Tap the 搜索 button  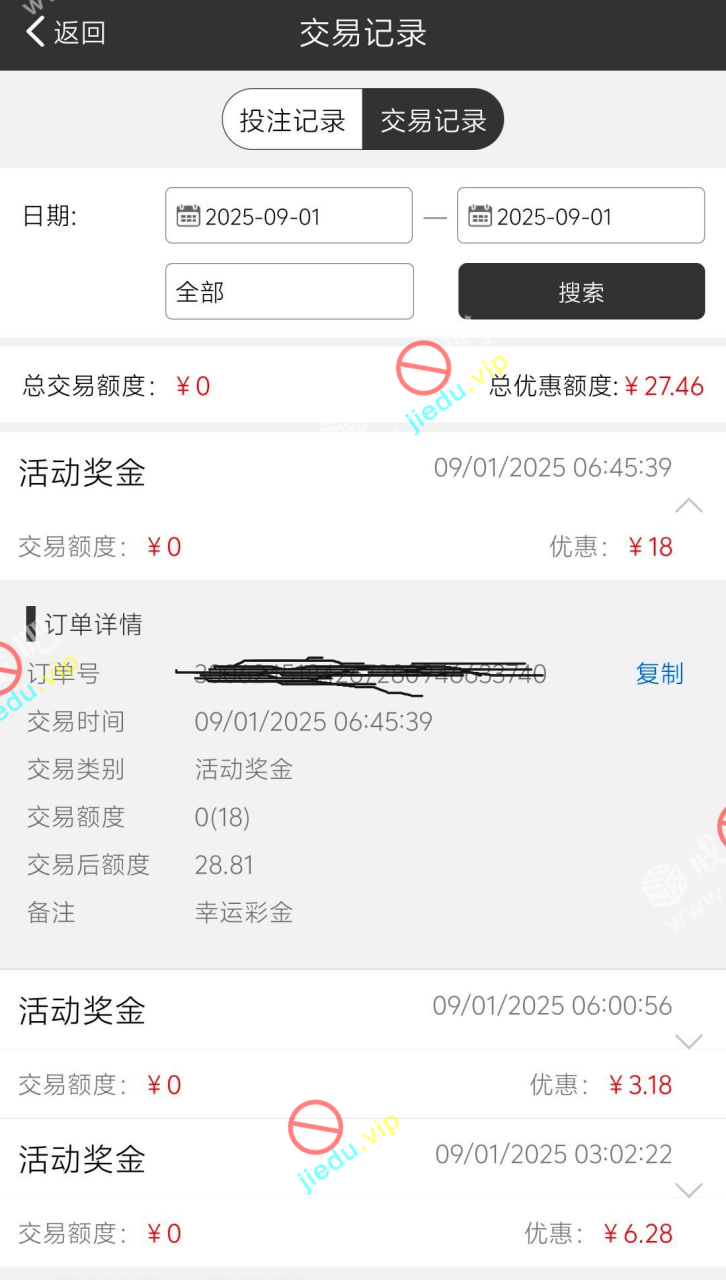[x=581, y=292]
